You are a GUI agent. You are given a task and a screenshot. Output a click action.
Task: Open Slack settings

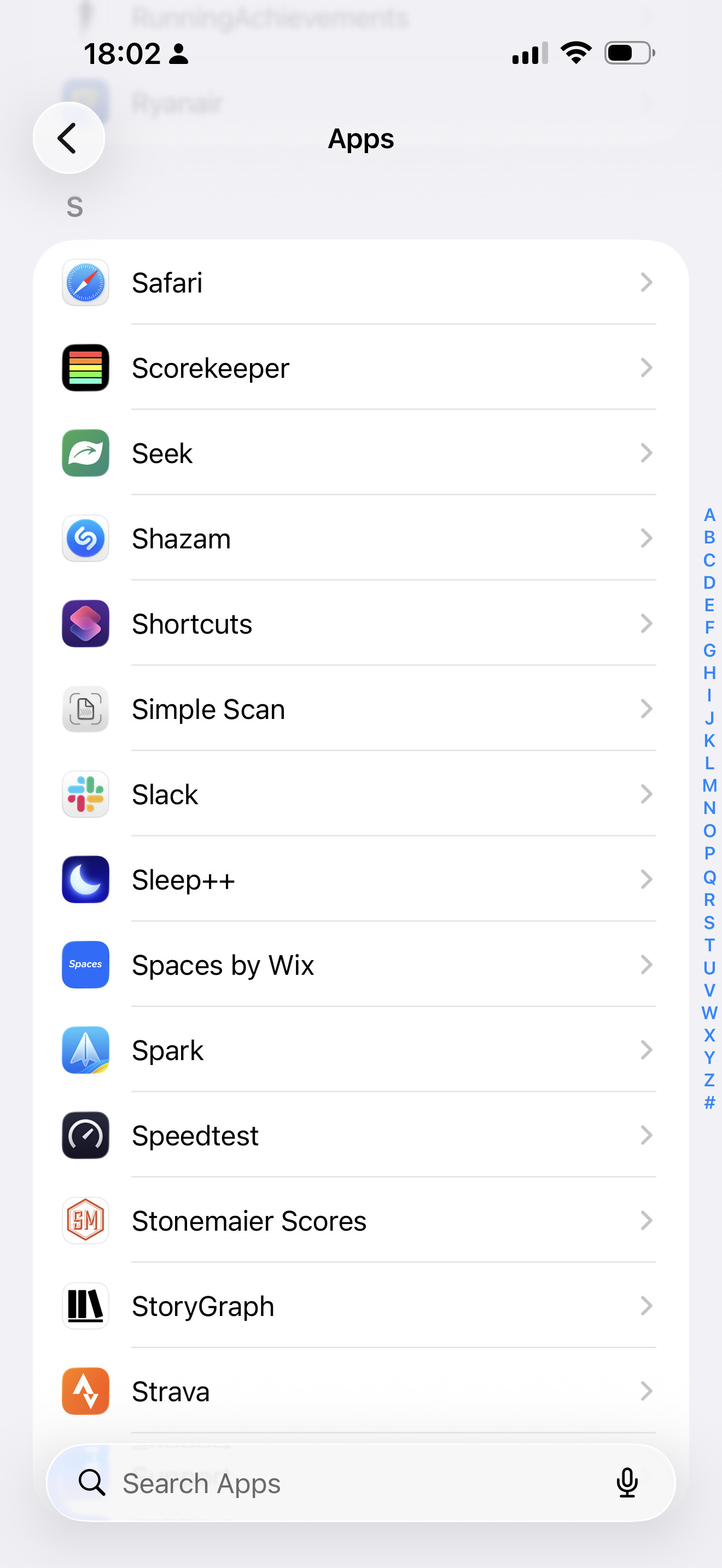point(359,794)
